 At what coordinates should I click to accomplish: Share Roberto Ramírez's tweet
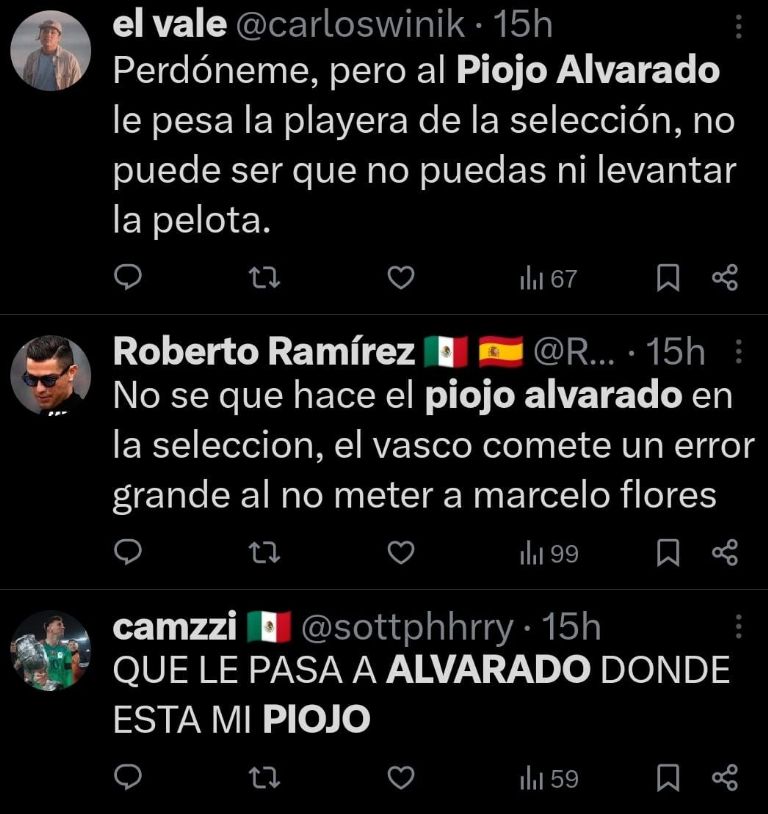click(x=724, y=552)
